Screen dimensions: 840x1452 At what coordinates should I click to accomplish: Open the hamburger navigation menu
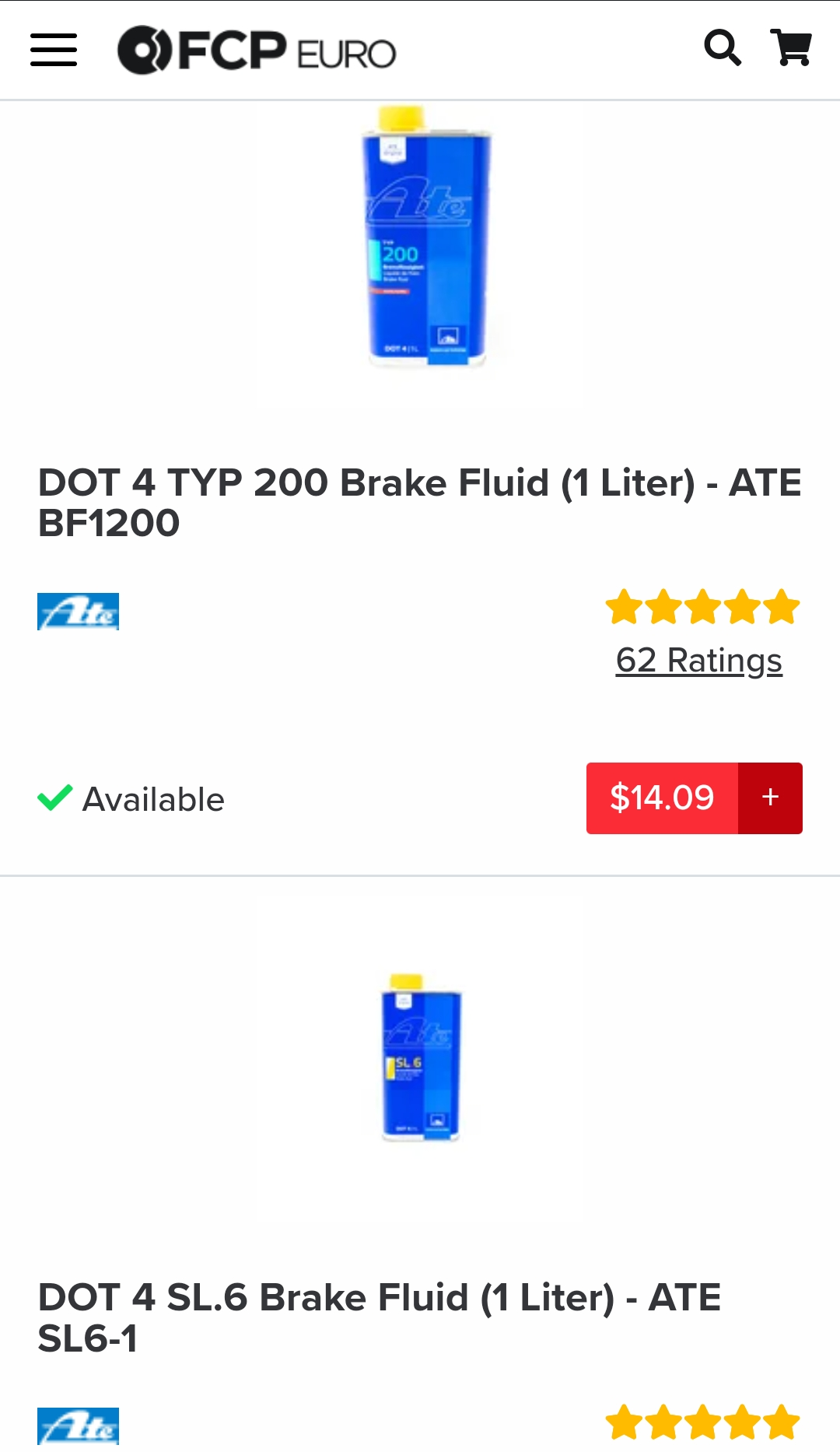[x=53, y=49]
